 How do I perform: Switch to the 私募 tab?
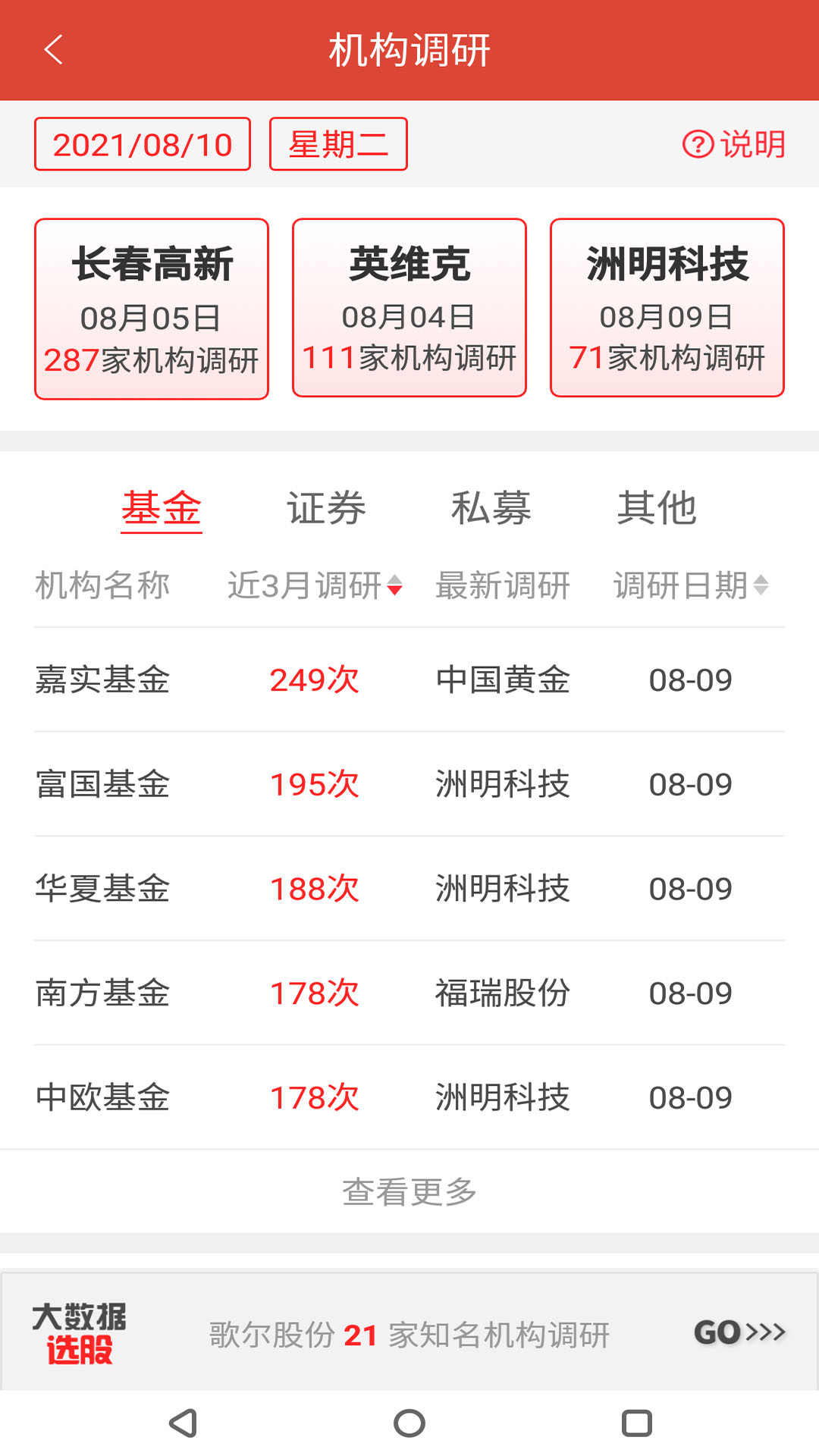pos(491,508)
